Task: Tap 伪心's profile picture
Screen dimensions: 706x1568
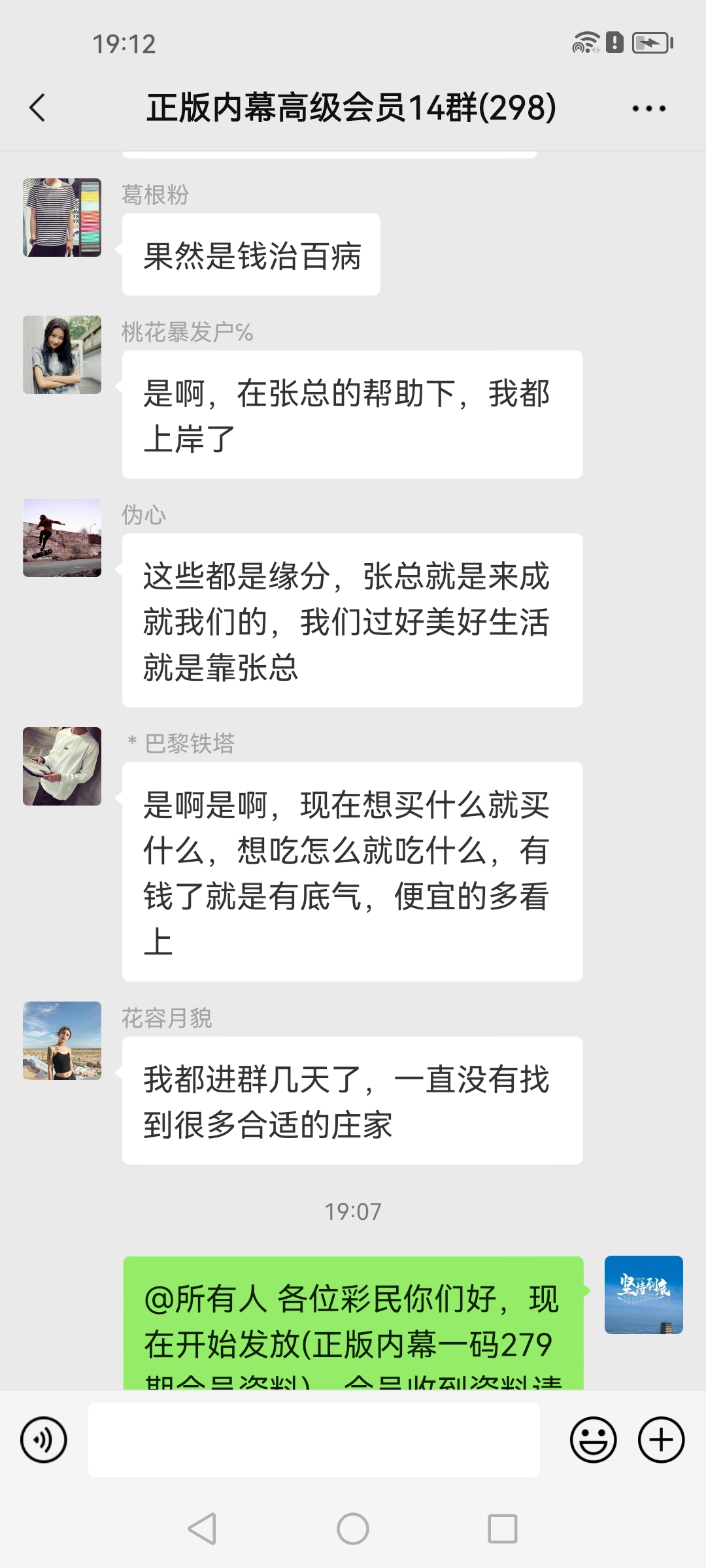Action: [x=62, y=538]
